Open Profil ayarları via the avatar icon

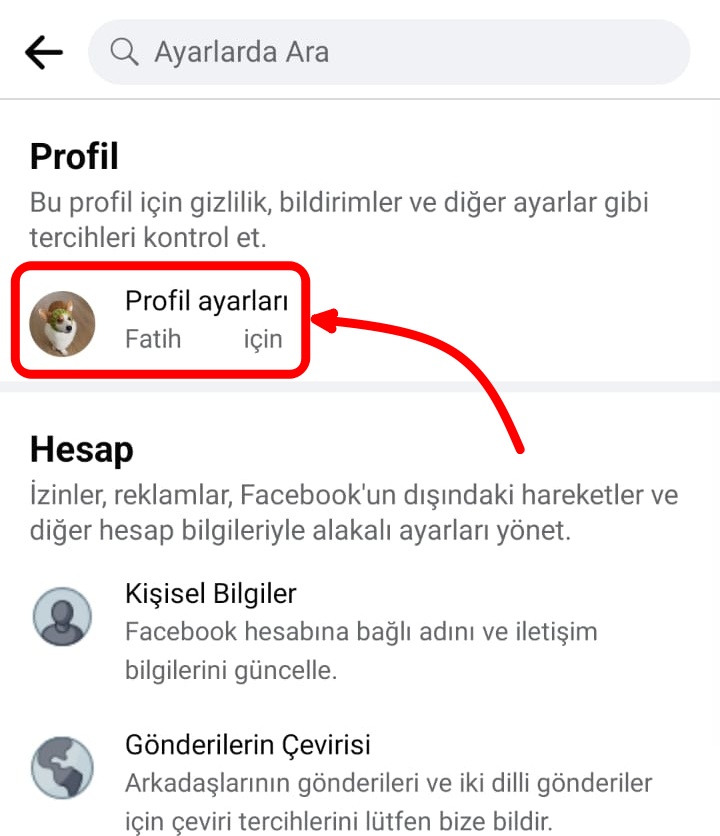coord(62,318)
